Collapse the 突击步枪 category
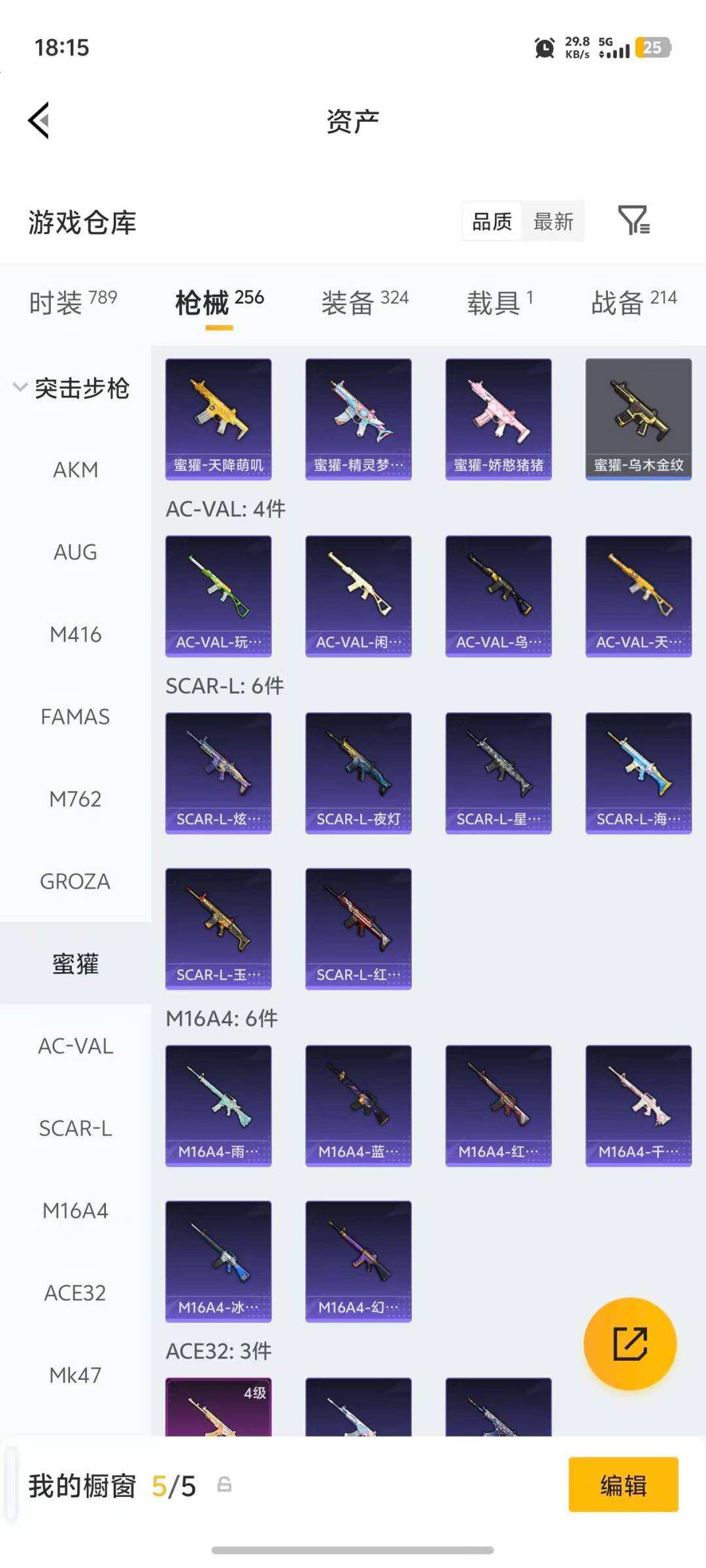The height and width of the screenshot is (1568, 706). pyautogui.click(x=72, y=388)
